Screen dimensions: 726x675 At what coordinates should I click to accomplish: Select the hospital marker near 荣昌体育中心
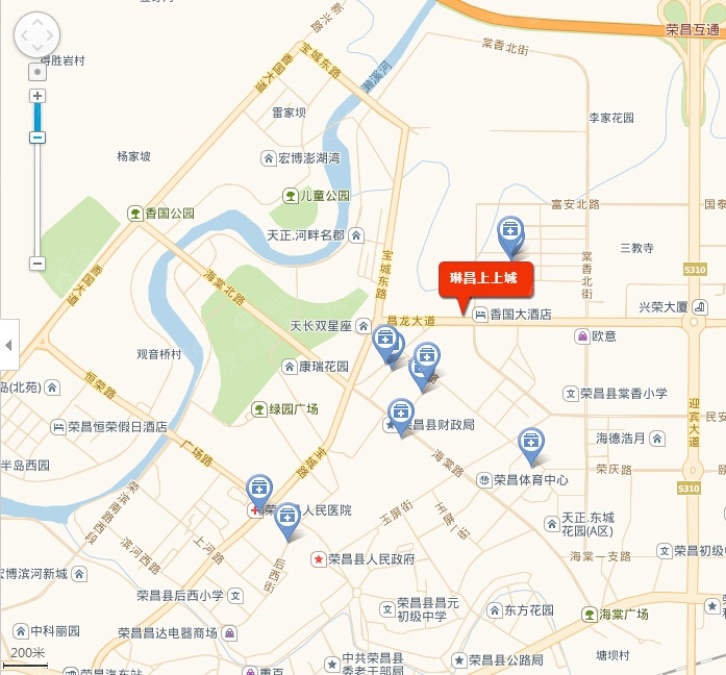pyautogui.click(x=530, y=442)
